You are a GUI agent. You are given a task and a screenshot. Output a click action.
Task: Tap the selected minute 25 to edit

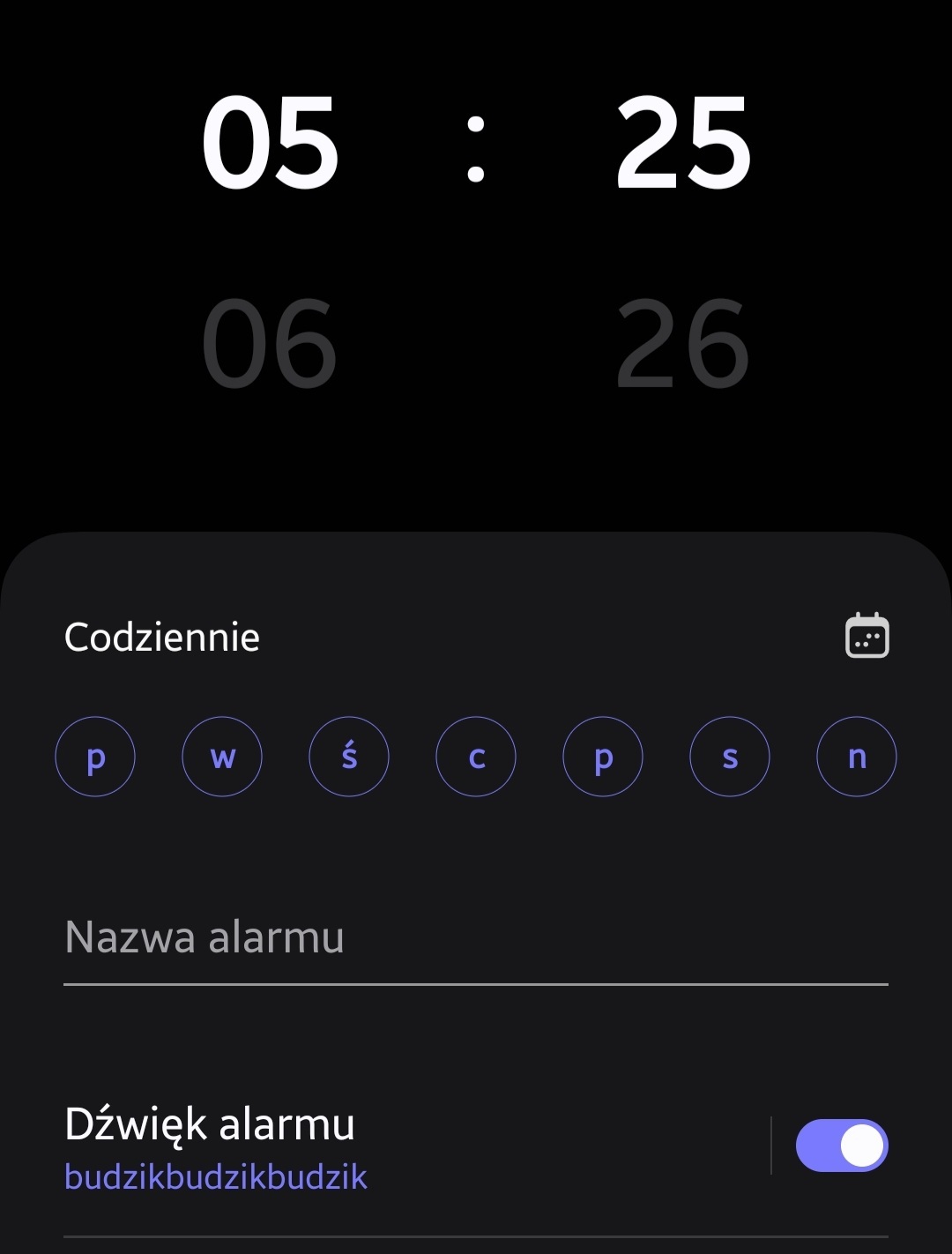683,144
